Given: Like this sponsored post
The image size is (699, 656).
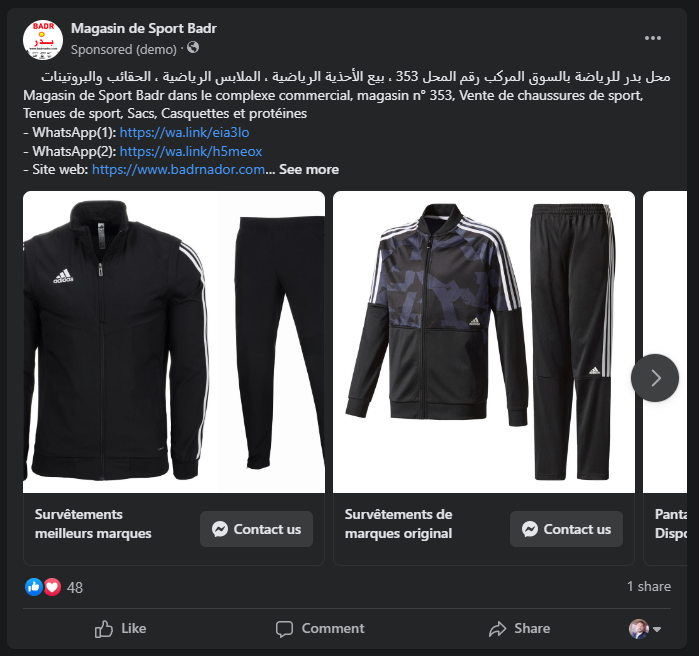Looking at the screenshot, I should pyautogui.click(x=120, y=628).
